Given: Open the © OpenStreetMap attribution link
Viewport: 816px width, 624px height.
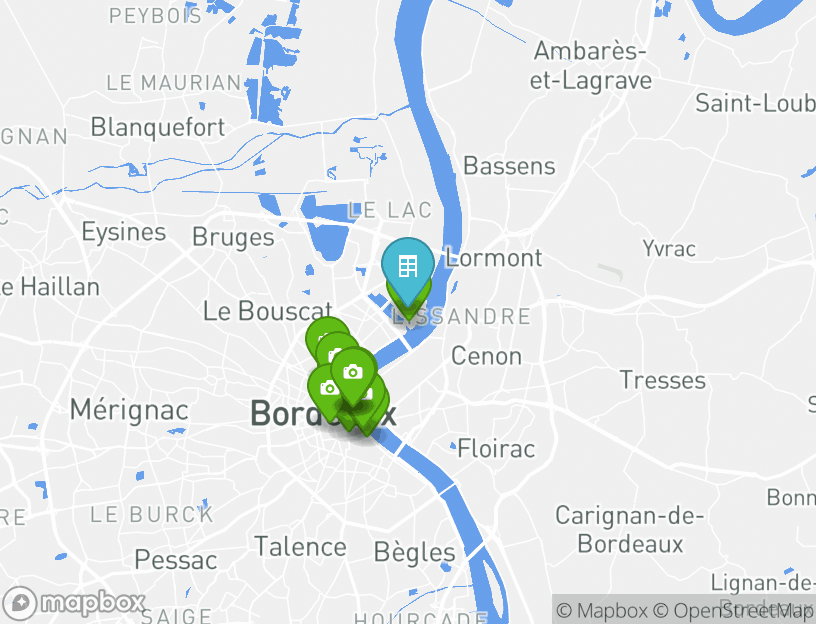Looking at the screenshot, I should [733, 610].
